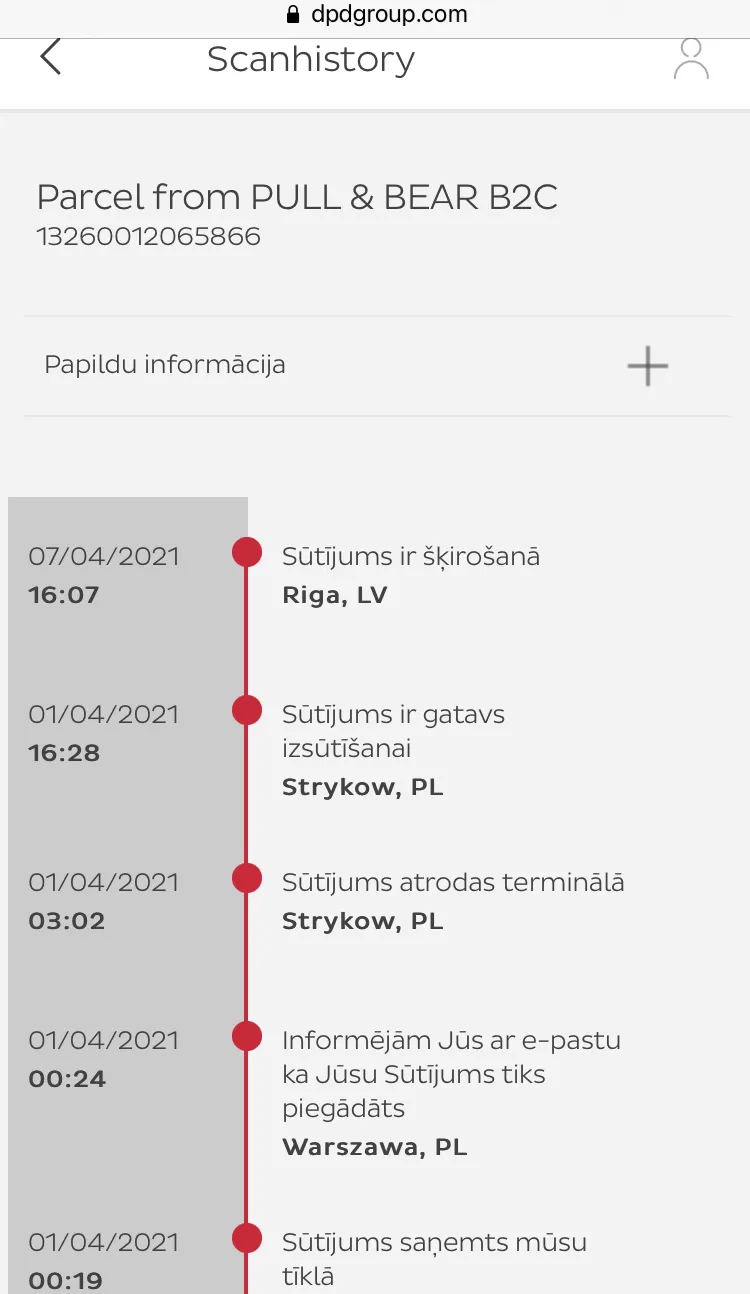Tap the dpdgroup.com address bar
Screen dimensions: 750x1294
[375, 14]
